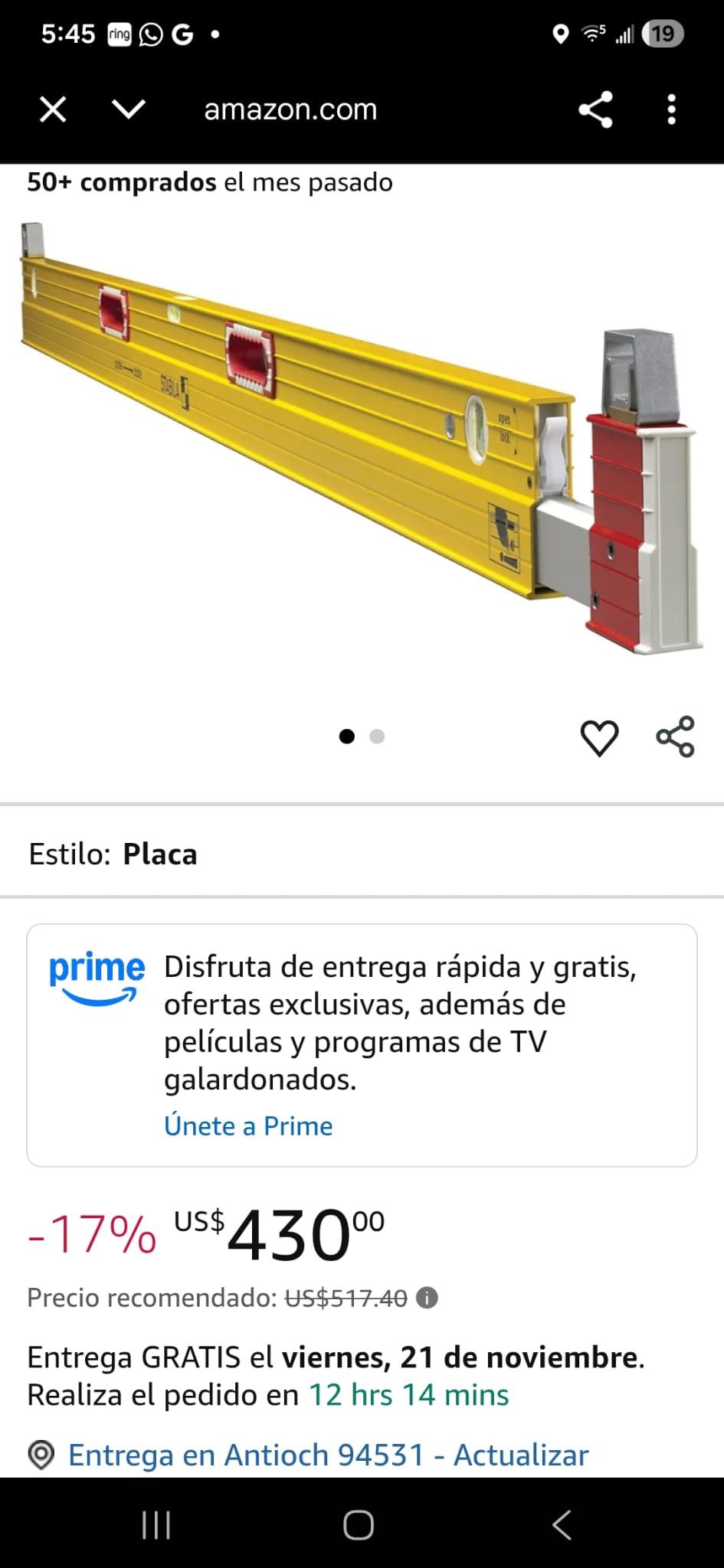724x1568 pixels.
Task: Toggle the battery percentage indicator
Action: 663,32
